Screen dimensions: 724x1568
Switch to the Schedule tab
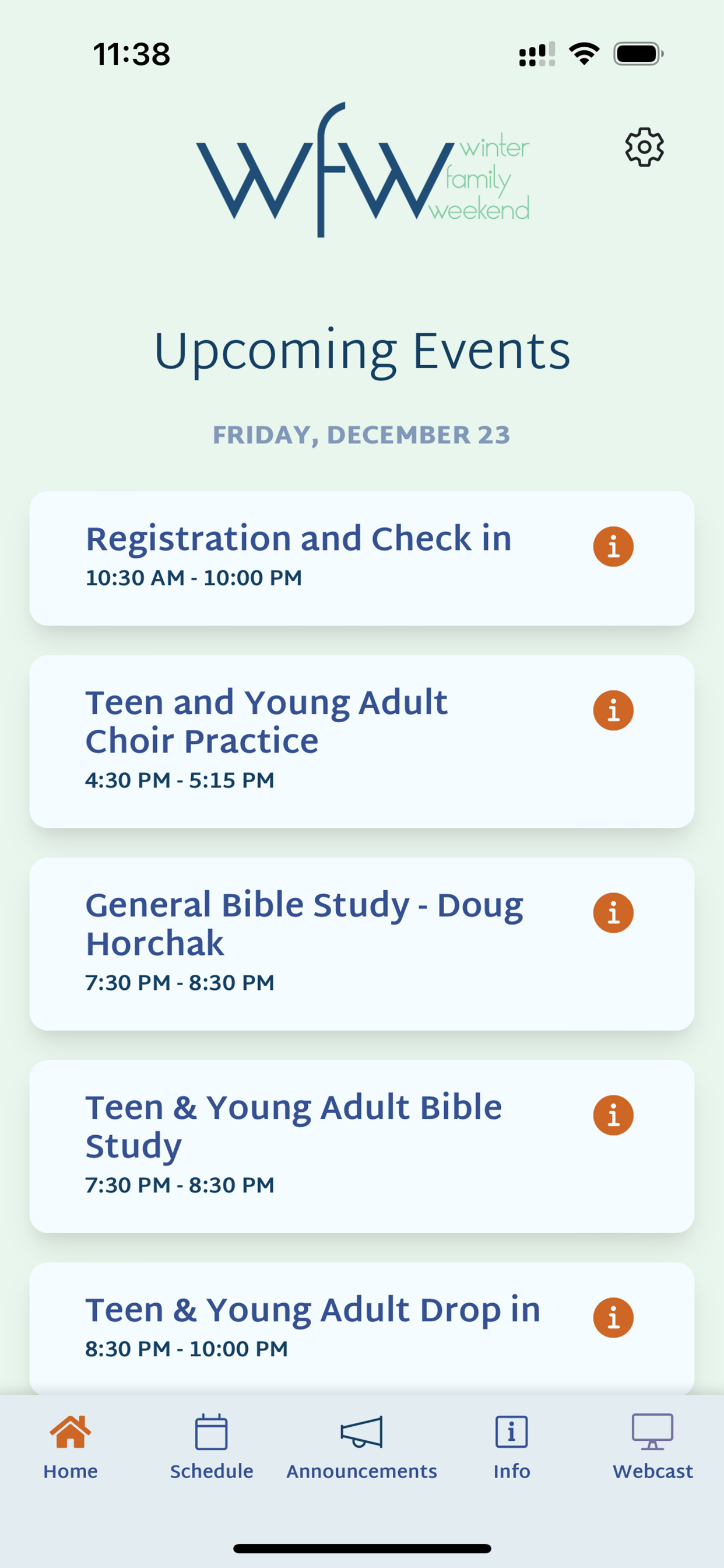click(x=211, y=1447)
